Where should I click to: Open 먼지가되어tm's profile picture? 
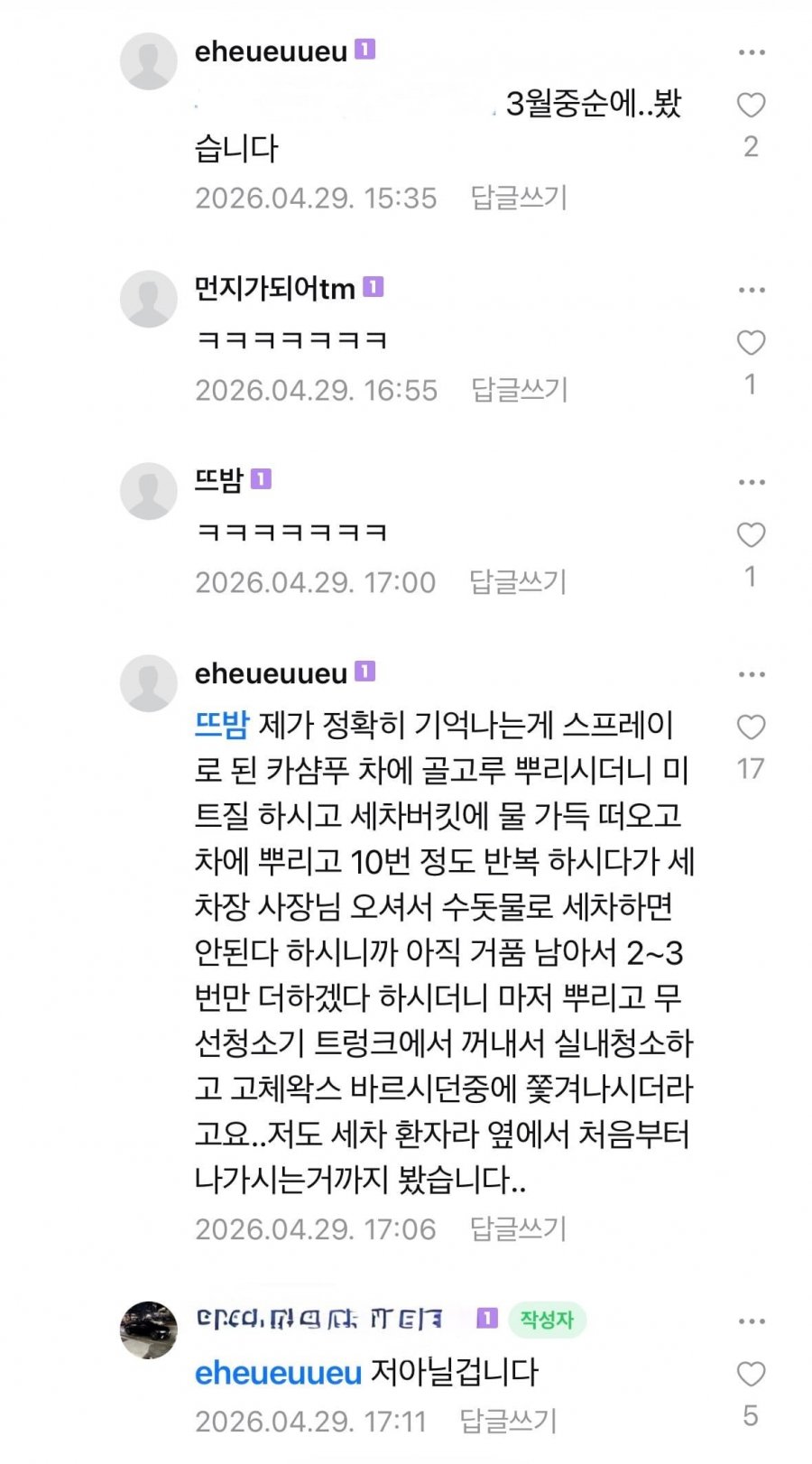pyautogui.click(x=149, y=299)
